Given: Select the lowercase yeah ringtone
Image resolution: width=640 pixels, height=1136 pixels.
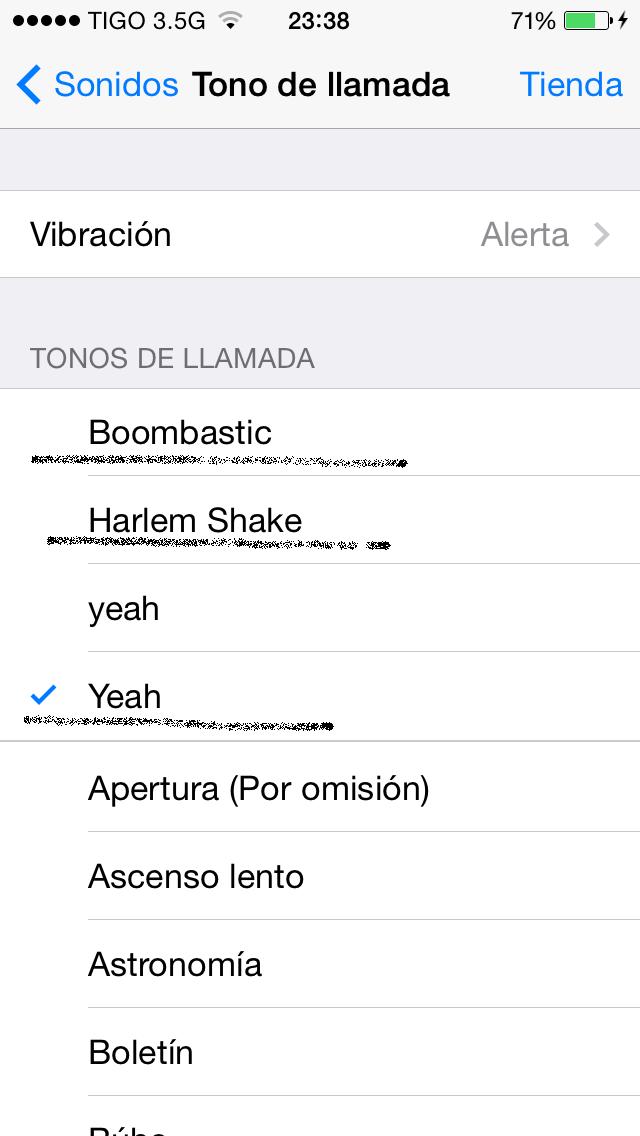Looking at the screenshot, I should click(320, 608).
